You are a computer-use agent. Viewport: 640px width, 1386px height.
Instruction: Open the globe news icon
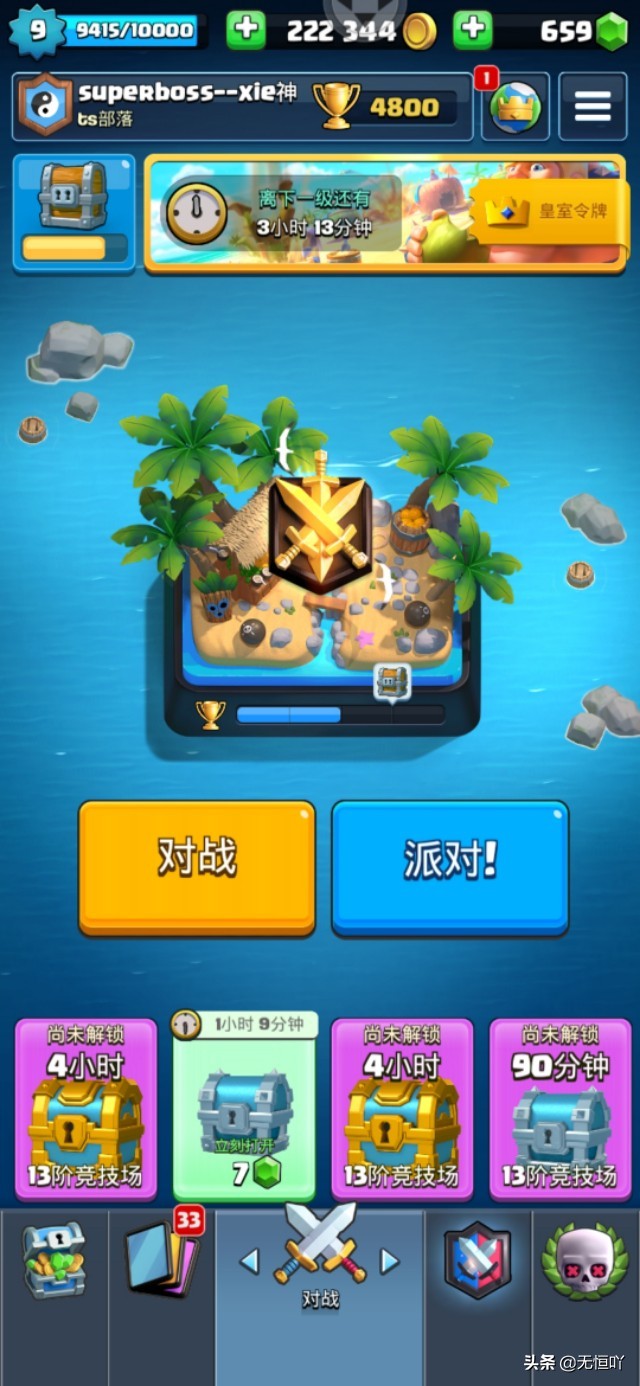coord(515,106)
